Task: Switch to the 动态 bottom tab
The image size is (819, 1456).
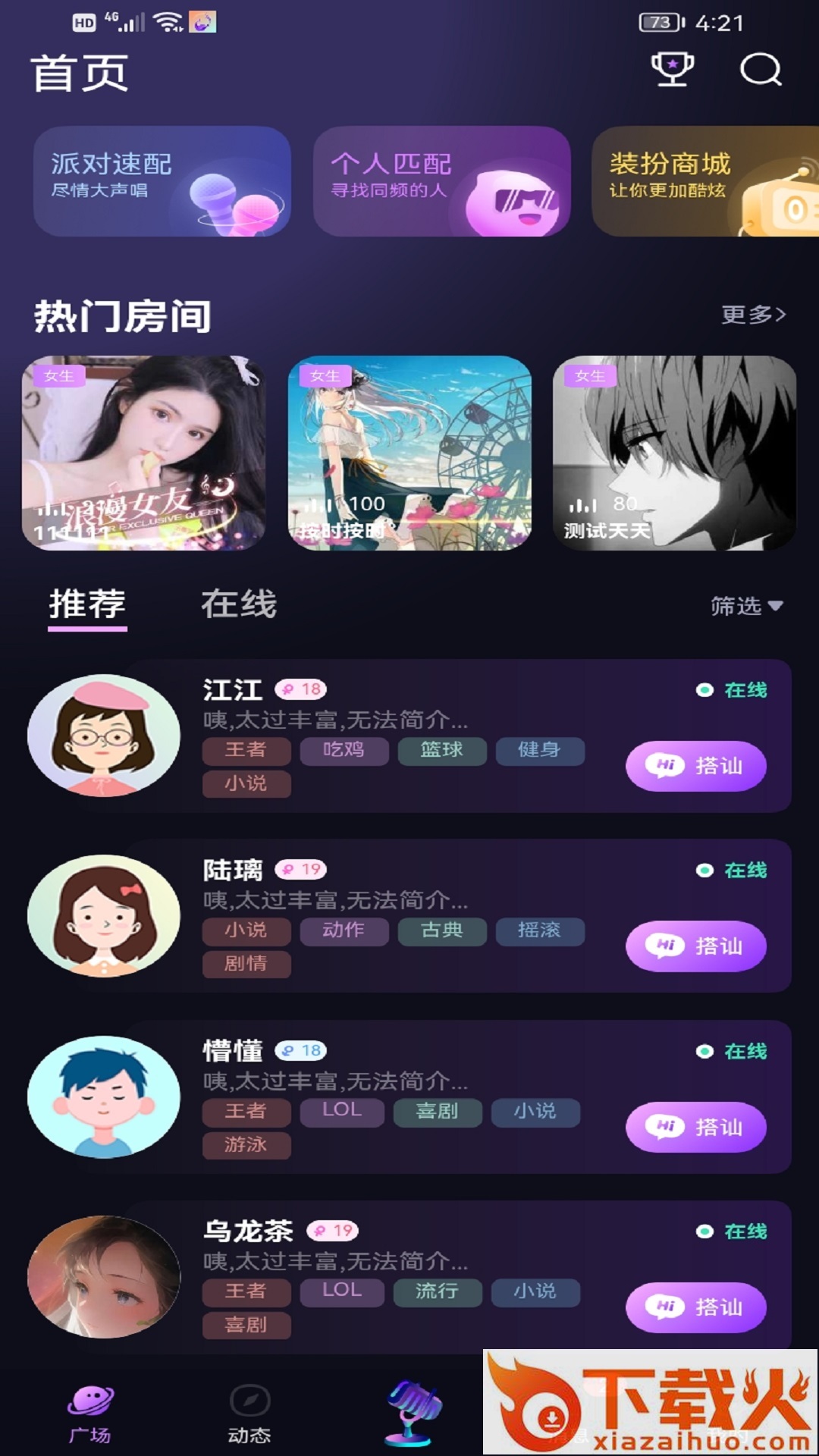Action: 249,1414
